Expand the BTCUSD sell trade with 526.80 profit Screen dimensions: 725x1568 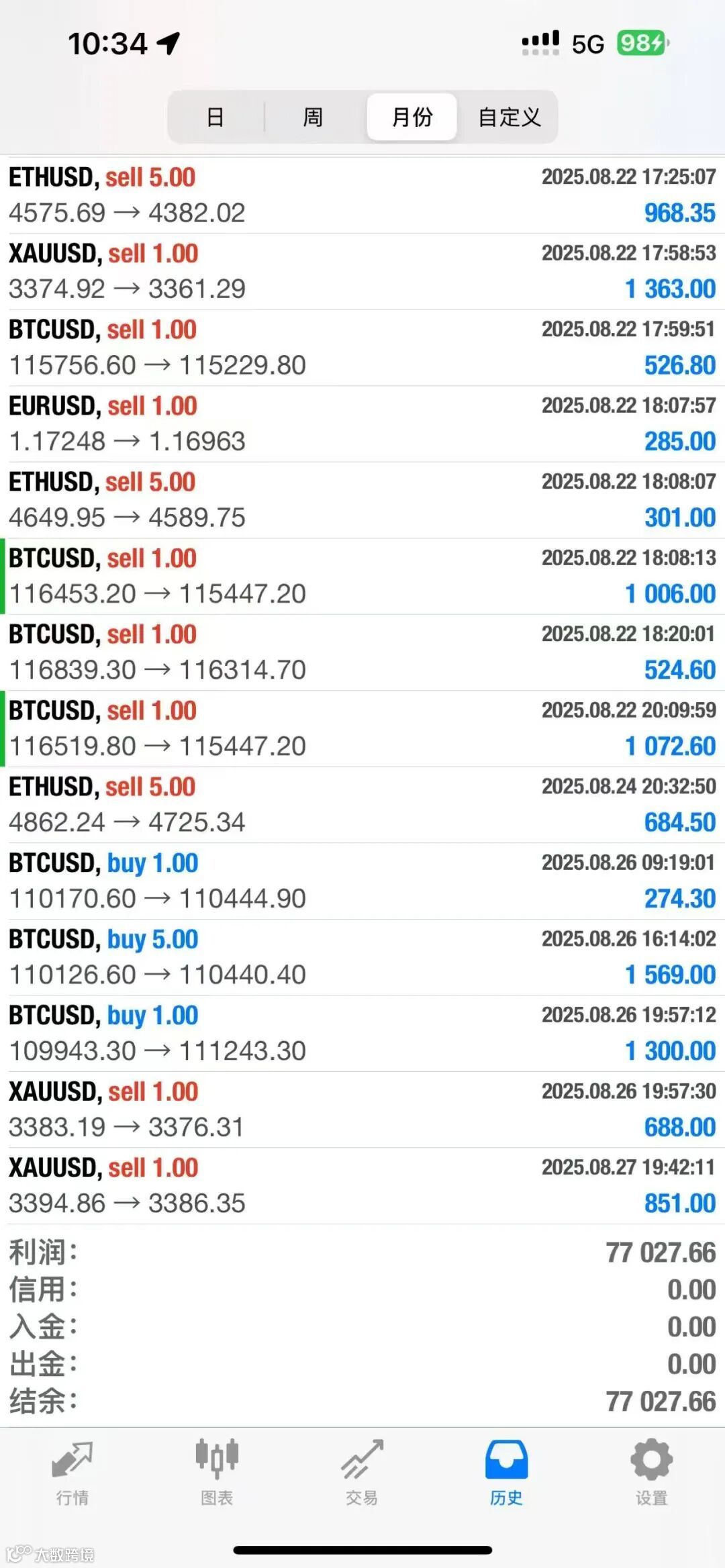point(362,348)
